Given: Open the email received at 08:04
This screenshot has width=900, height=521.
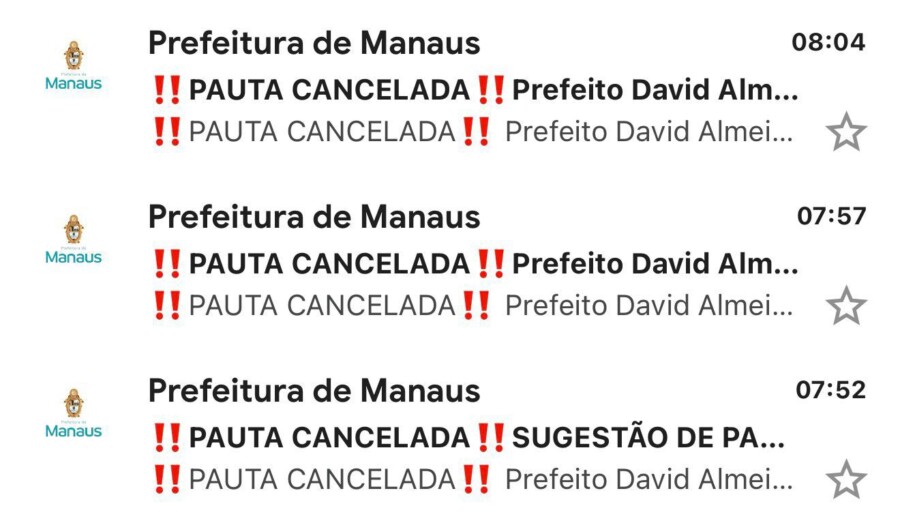Looking at the screenshot, I should 475,90.
